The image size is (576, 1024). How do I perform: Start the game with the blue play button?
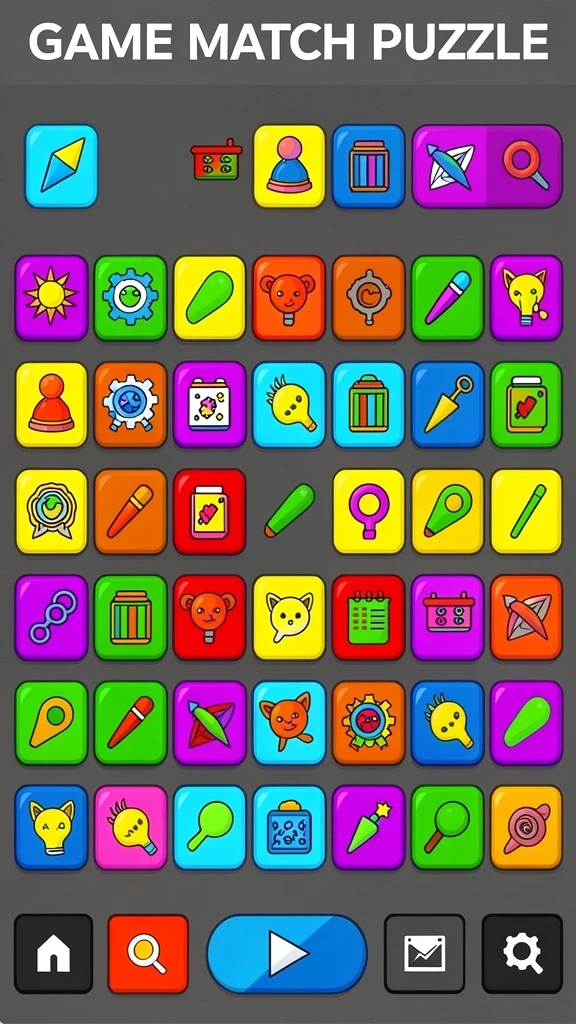287,953
